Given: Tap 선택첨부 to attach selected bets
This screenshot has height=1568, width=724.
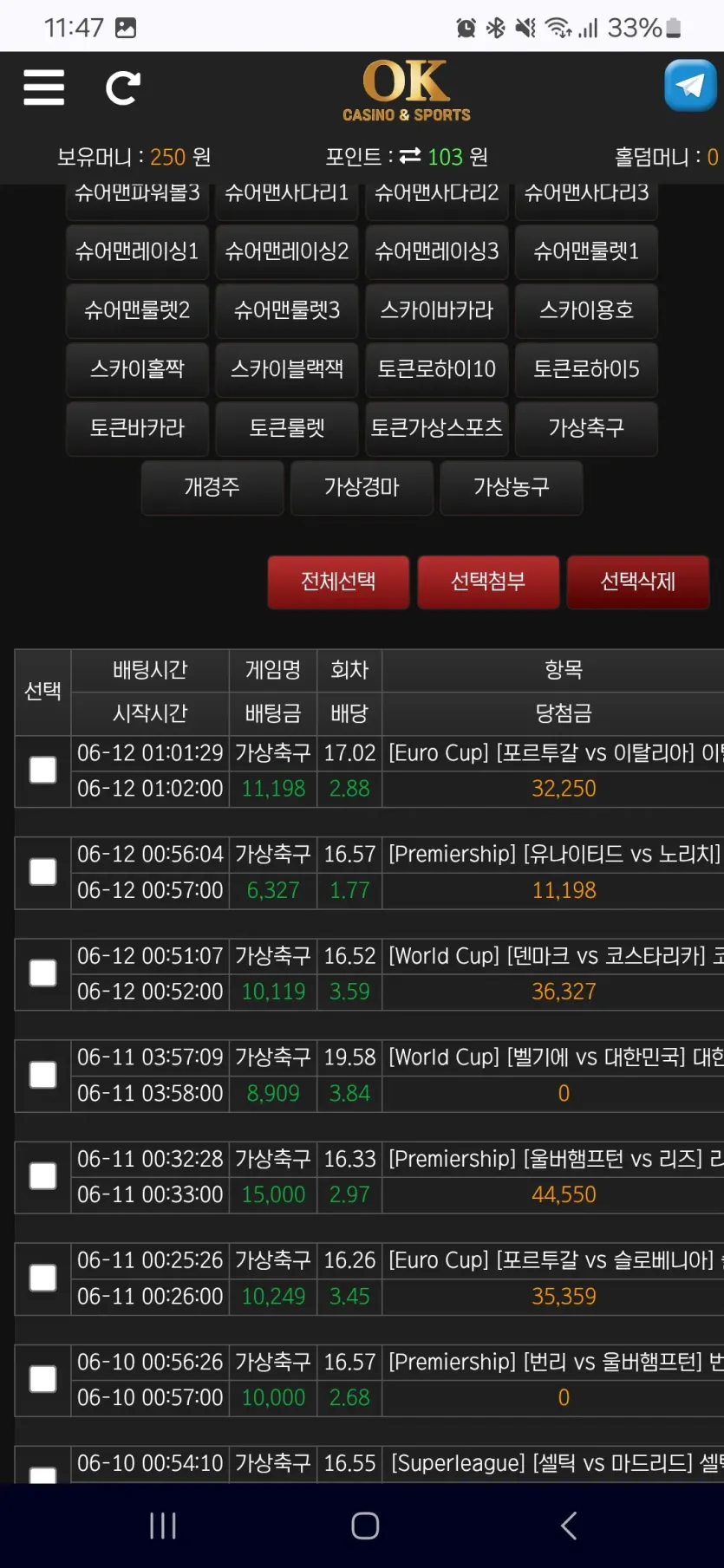Looking at the screenshot, I should tap(488, 582).
